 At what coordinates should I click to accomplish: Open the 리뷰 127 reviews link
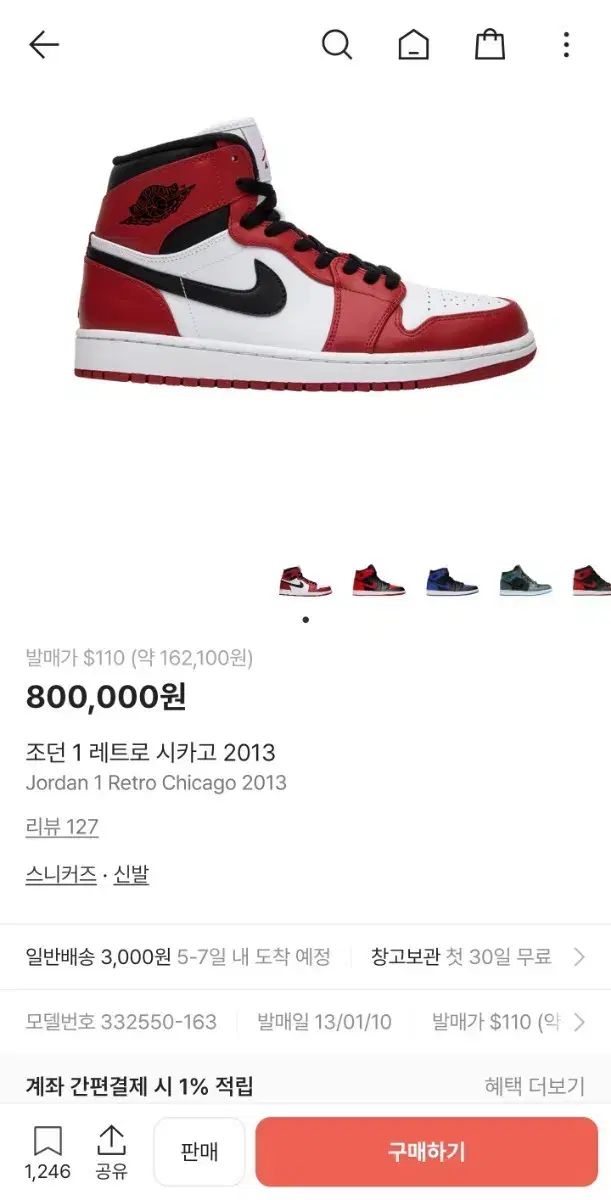62,827
